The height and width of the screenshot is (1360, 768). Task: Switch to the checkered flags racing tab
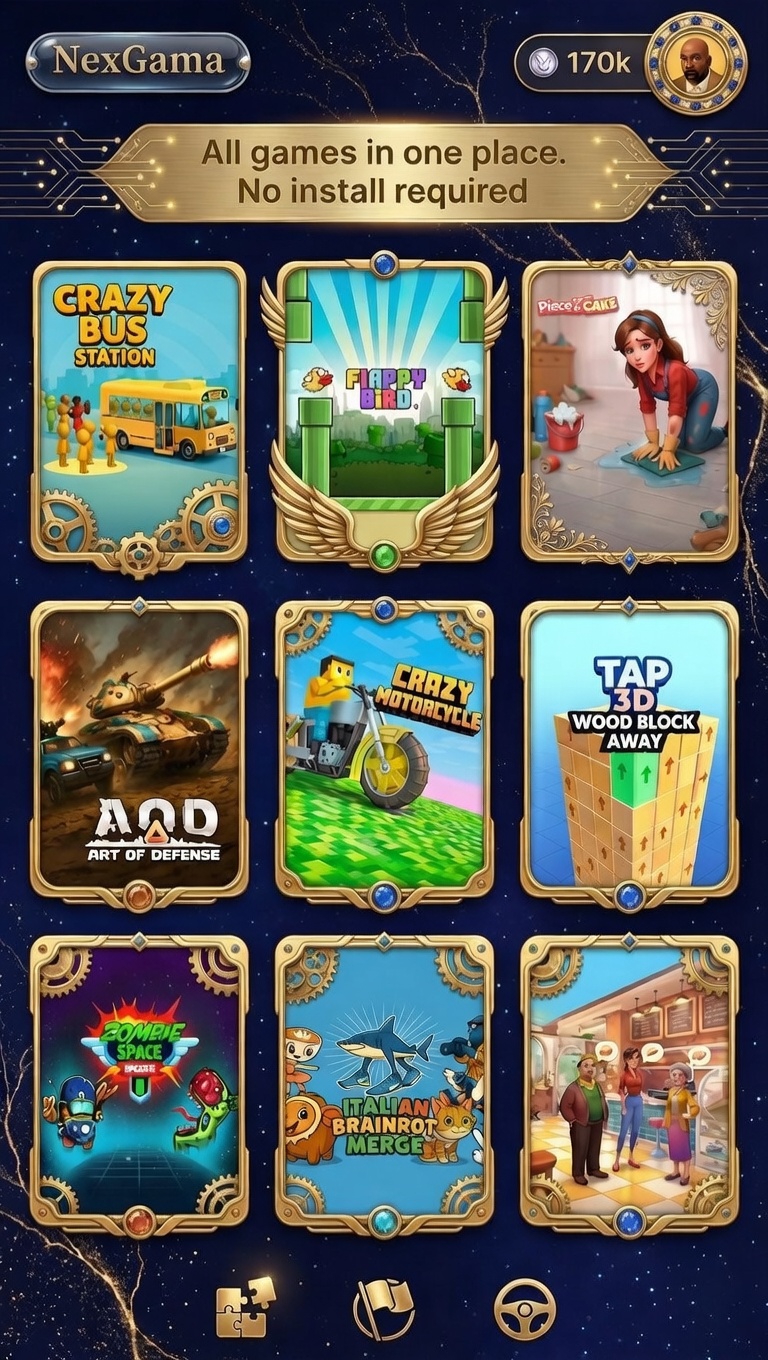[x=384, y=1308]
